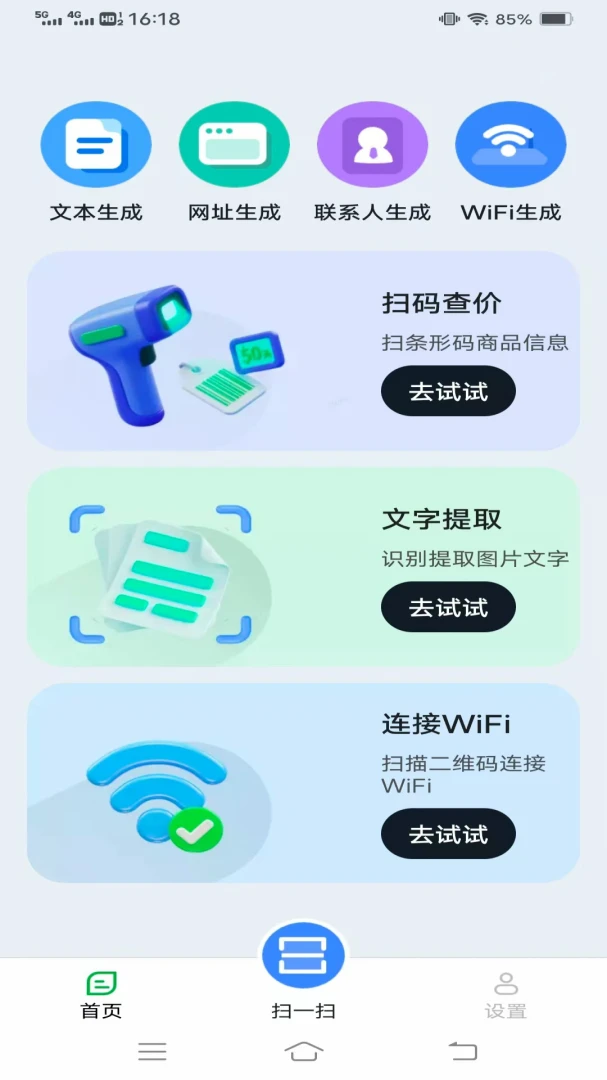Viewport: 607px width, 1080px height.
Task: Switch to the 首页 tab
Action: 101,995
